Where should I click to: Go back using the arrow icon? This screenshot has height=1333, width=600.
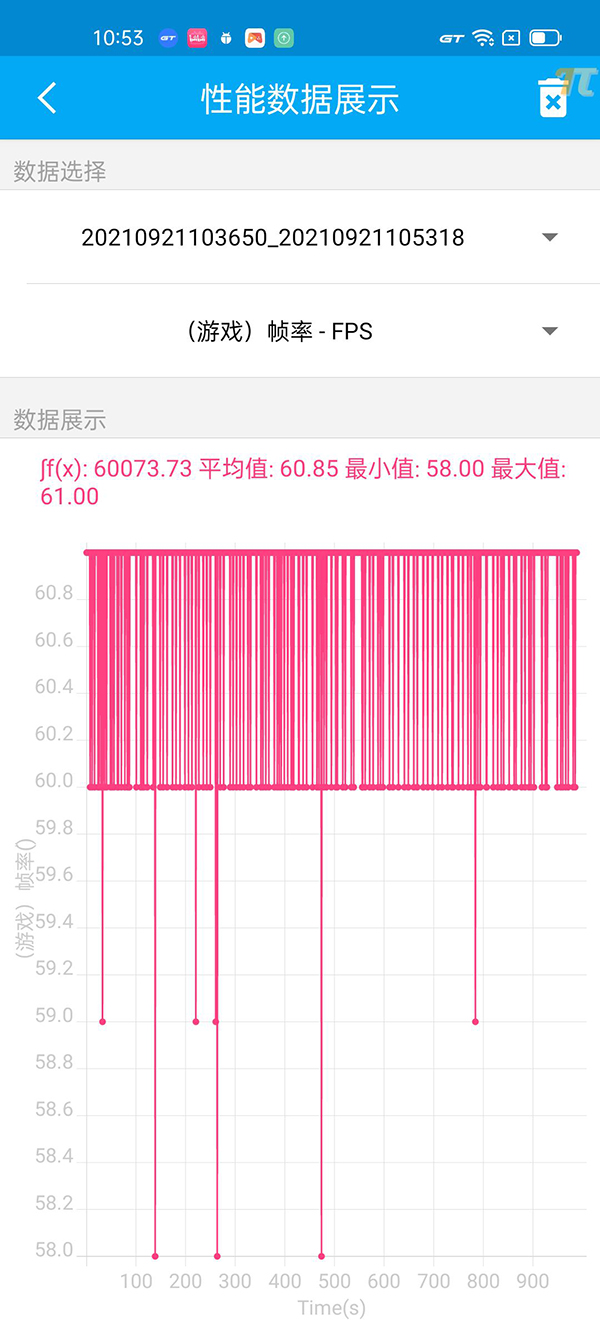tap(47, 98)
